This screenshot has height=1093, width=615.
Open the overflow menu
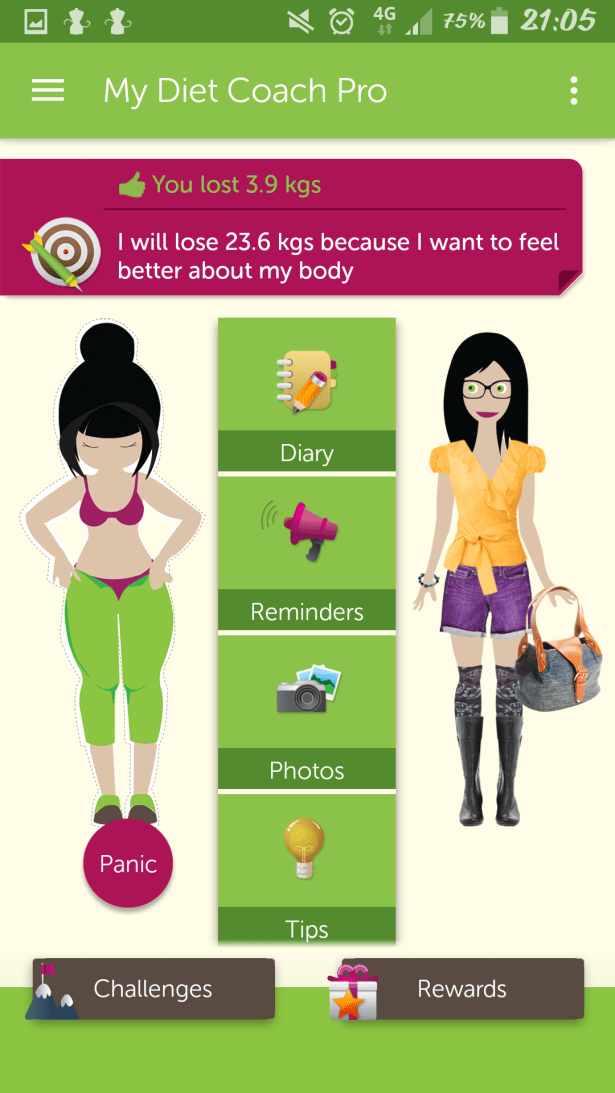pos(573,91)
